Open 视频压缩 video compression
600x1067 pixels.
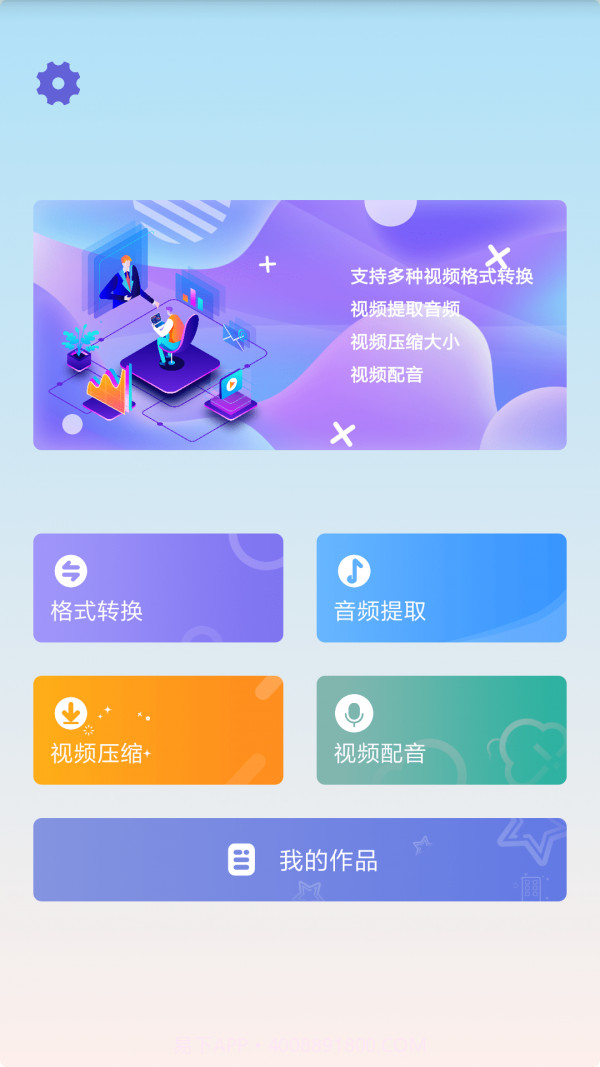click(158, 730)
